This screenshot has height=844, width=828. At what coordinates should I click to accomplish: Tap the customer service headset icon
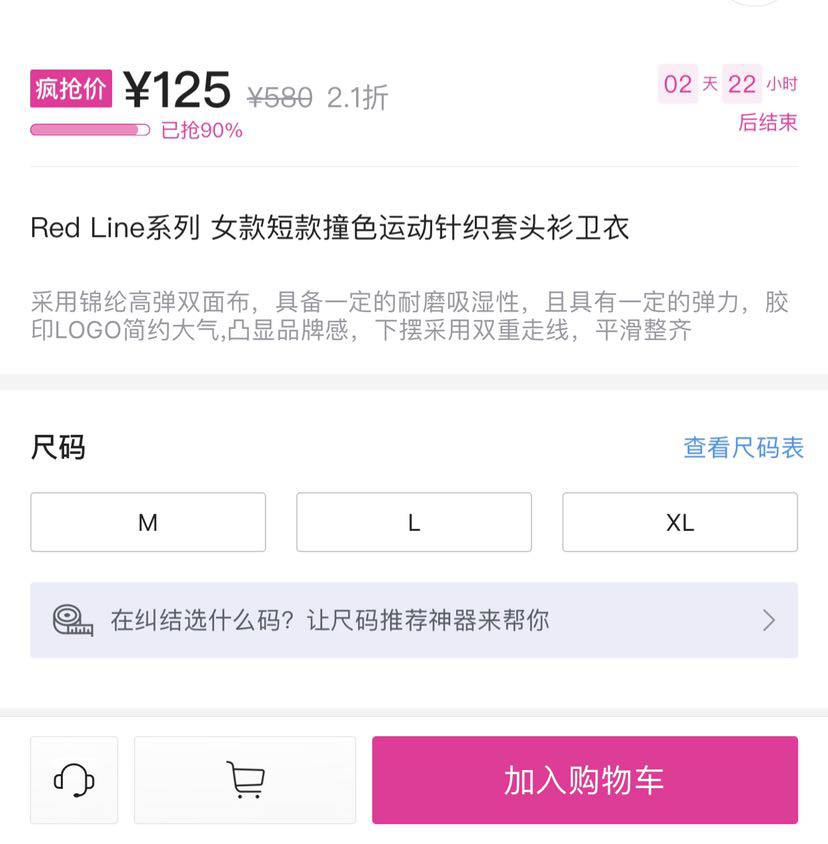tap(73, 780)
